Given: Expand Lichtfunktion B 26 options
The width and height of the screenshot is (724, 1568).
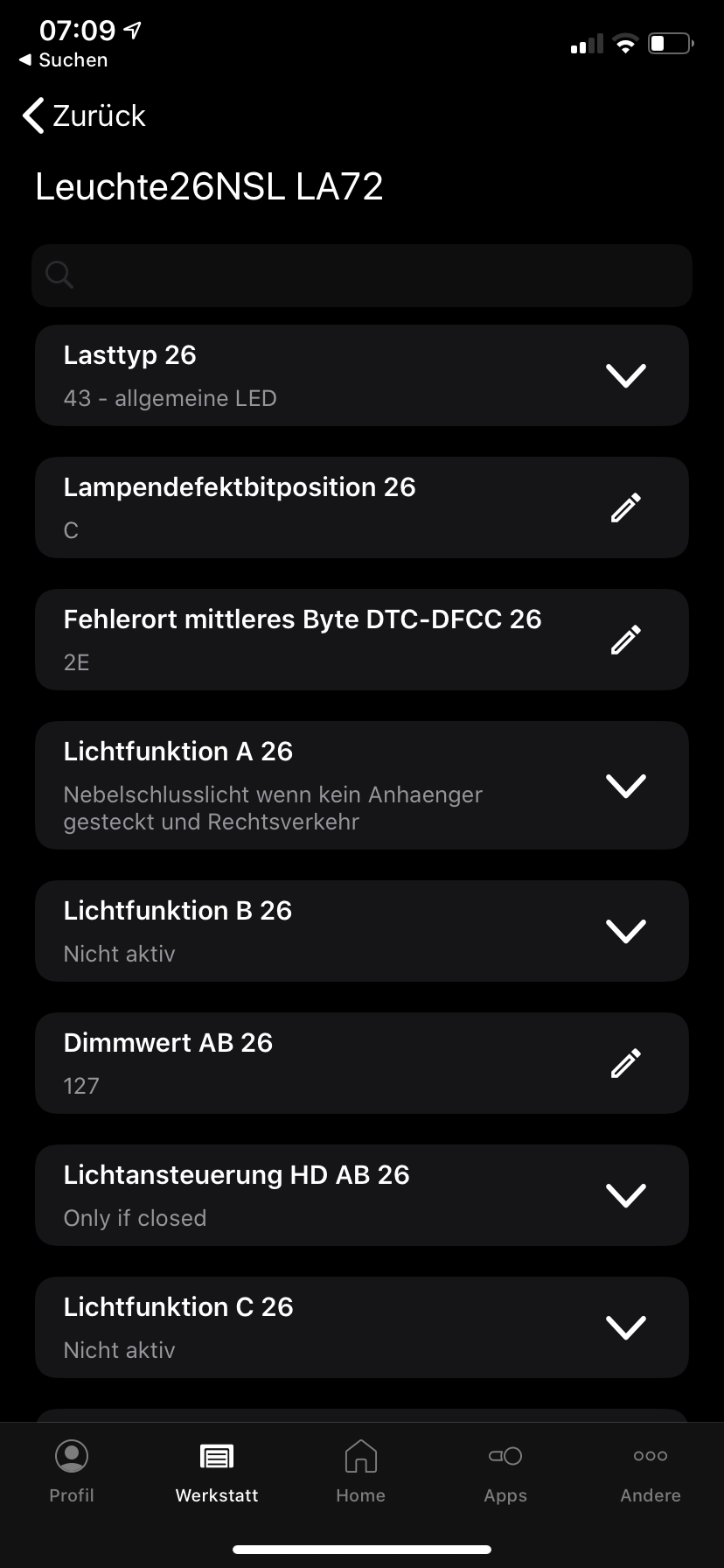Looking at the screenshot, I should pos(626,931).
